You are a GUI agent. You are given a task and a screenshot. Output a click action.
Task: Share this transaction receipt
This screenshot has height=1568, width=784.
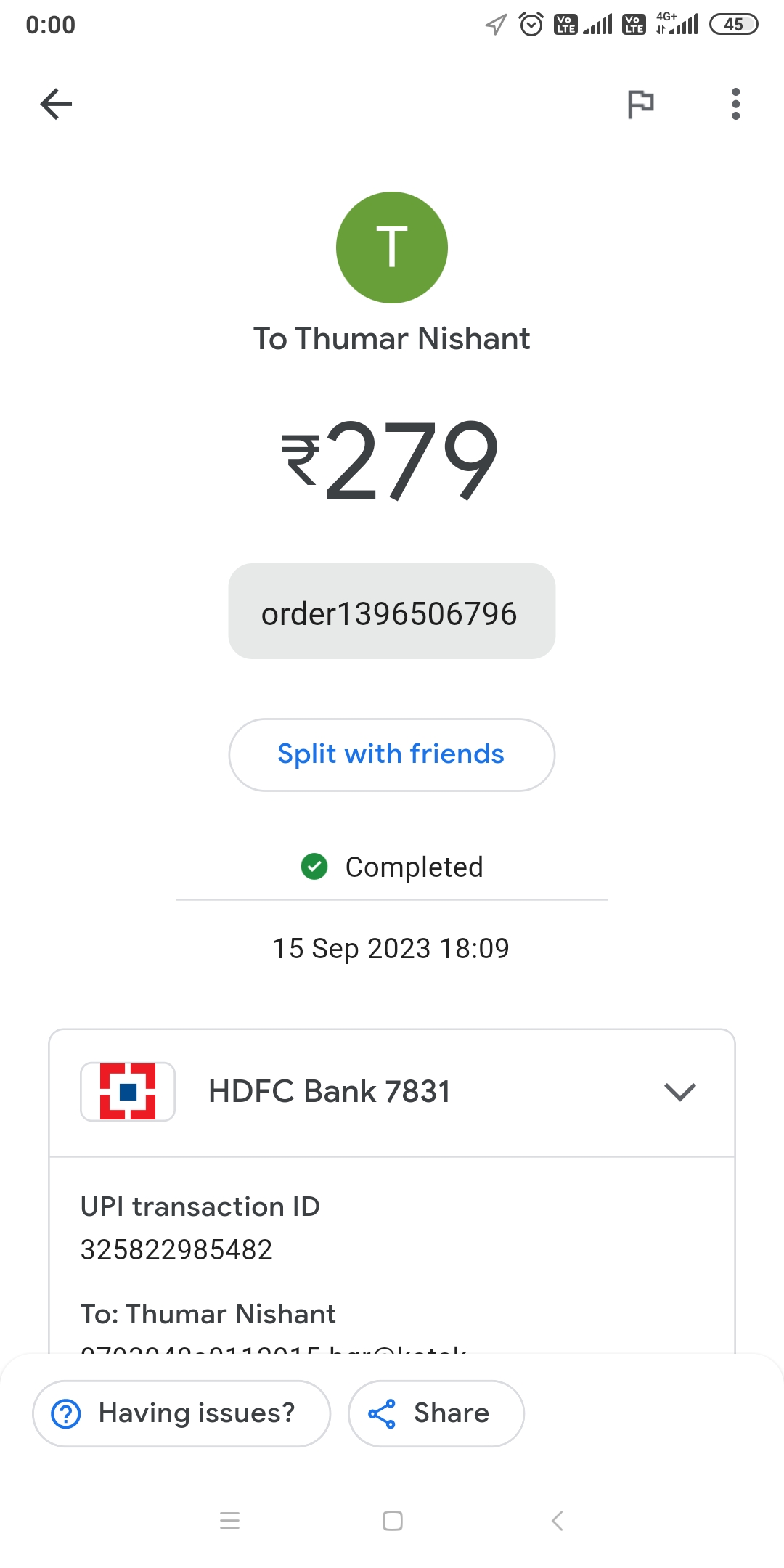(x=436, y=1413)
